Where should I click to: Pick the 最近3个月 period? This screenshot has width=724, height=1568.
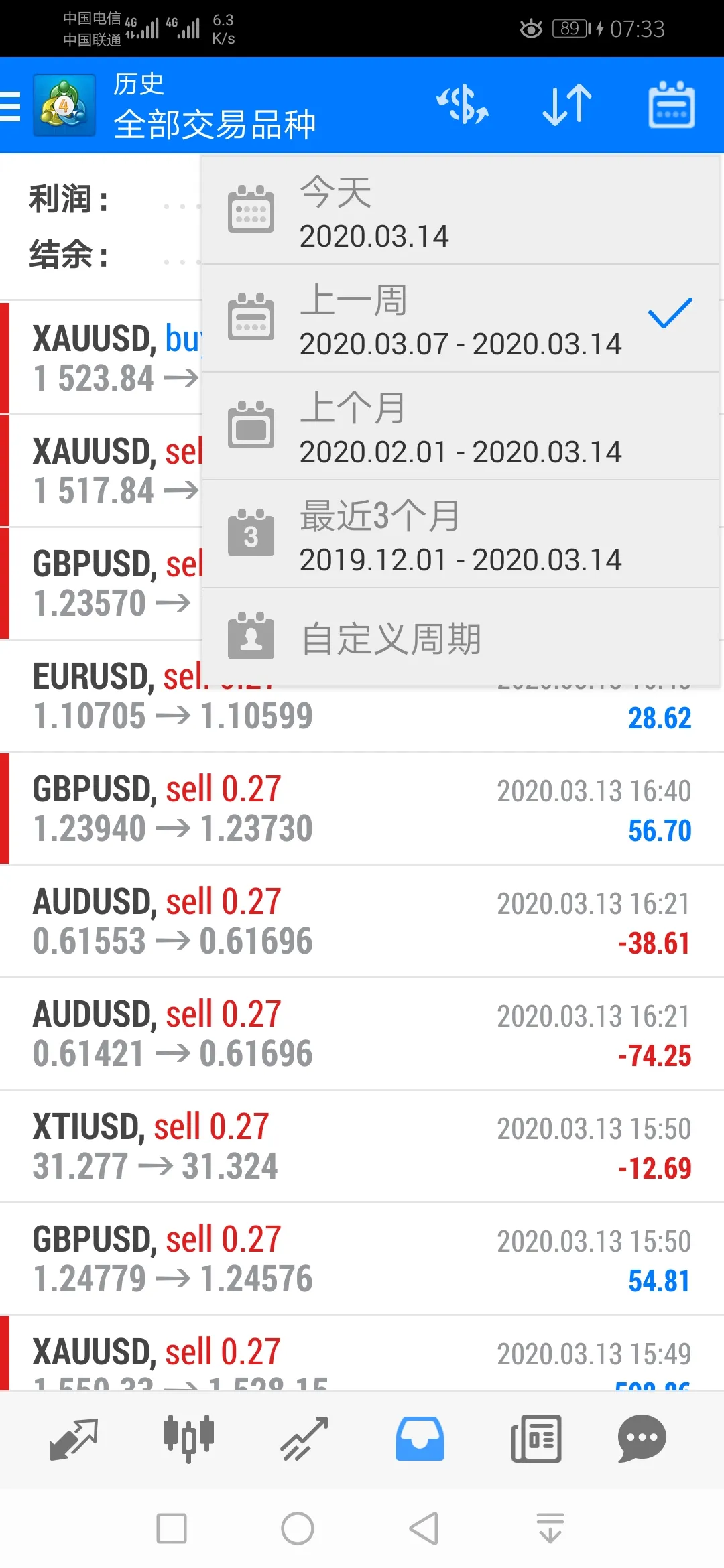[x=460, y=535]
